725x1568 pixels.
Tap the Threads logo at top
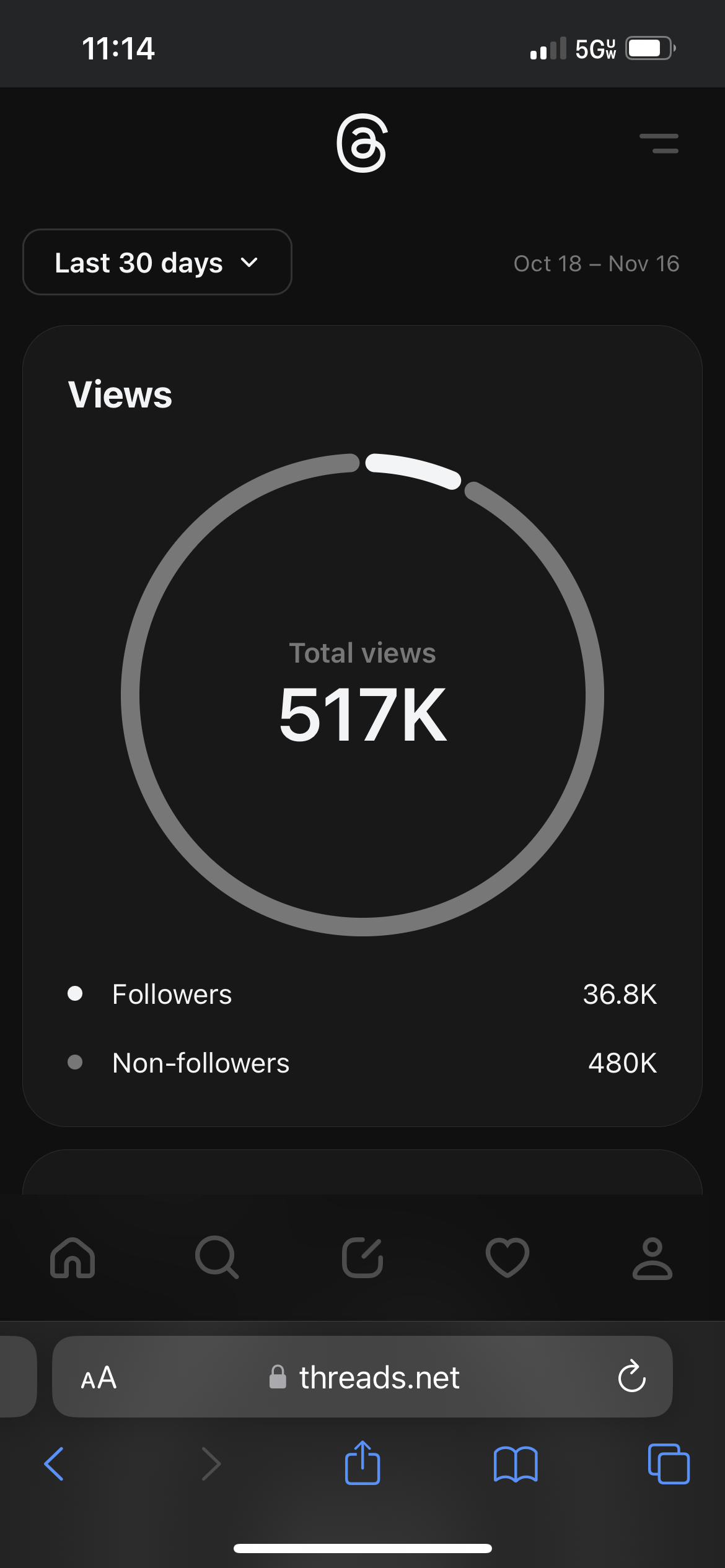click(x=362, y=143)
